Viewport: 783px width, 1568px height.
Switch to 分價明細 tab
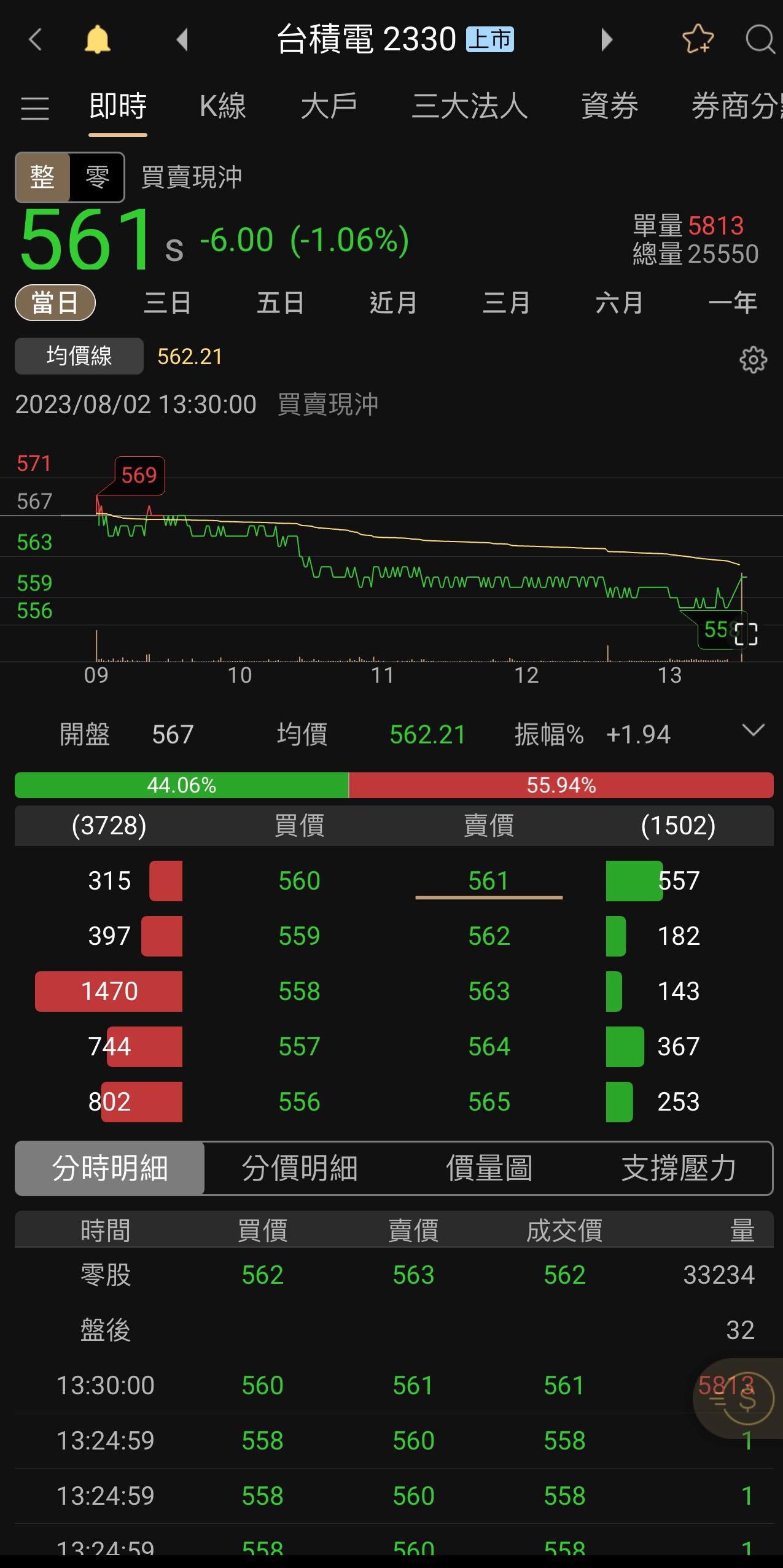pos(300,1168)
